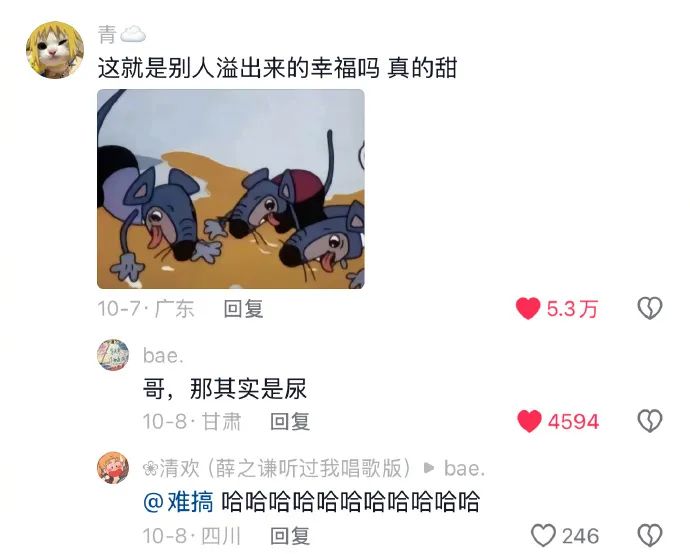The height and width of the screenshot is (554, 690).
Task: Like bae.'s comment with 4594 likes
Action: pyautogui.click(x=530, y=422)
